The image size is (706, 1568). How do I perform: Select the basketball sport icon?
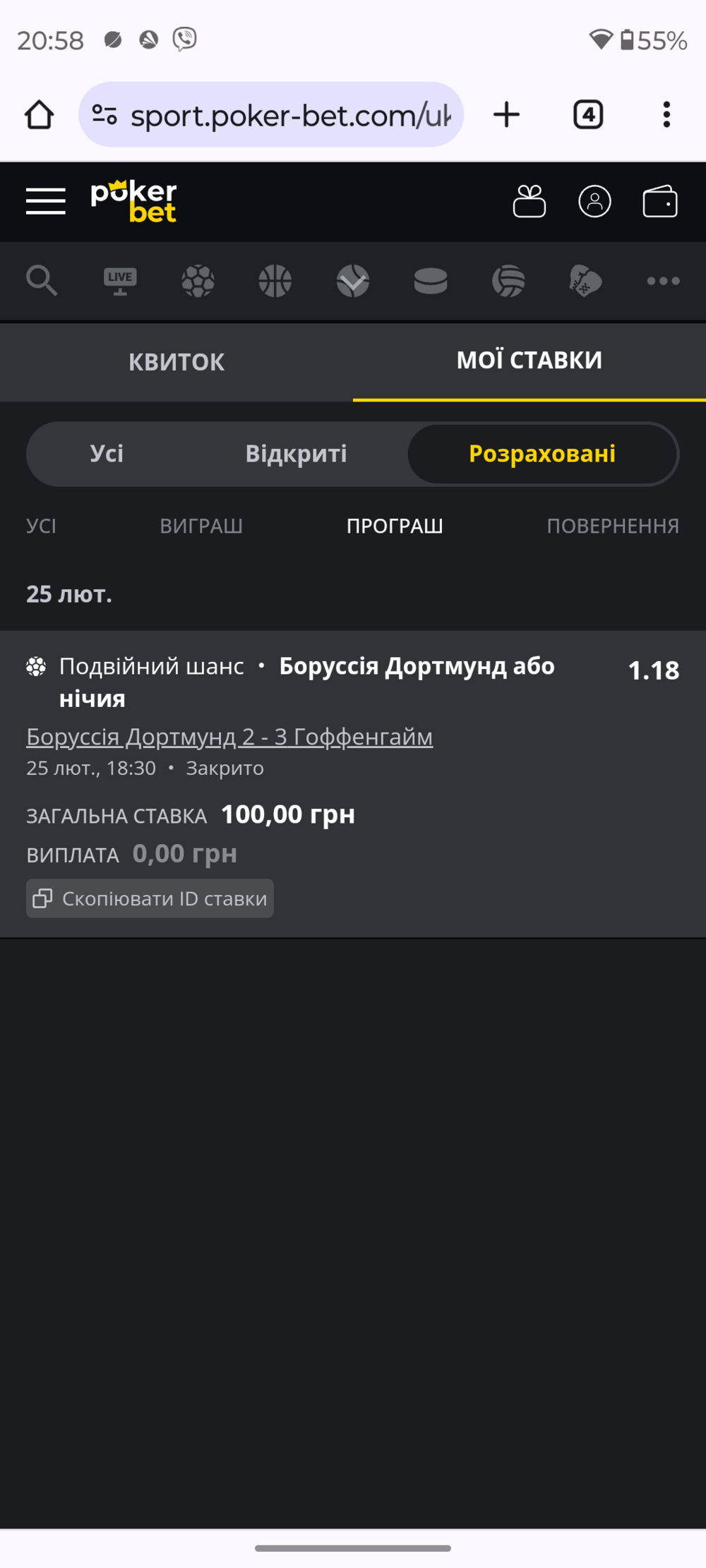click(x=275, y=281)
